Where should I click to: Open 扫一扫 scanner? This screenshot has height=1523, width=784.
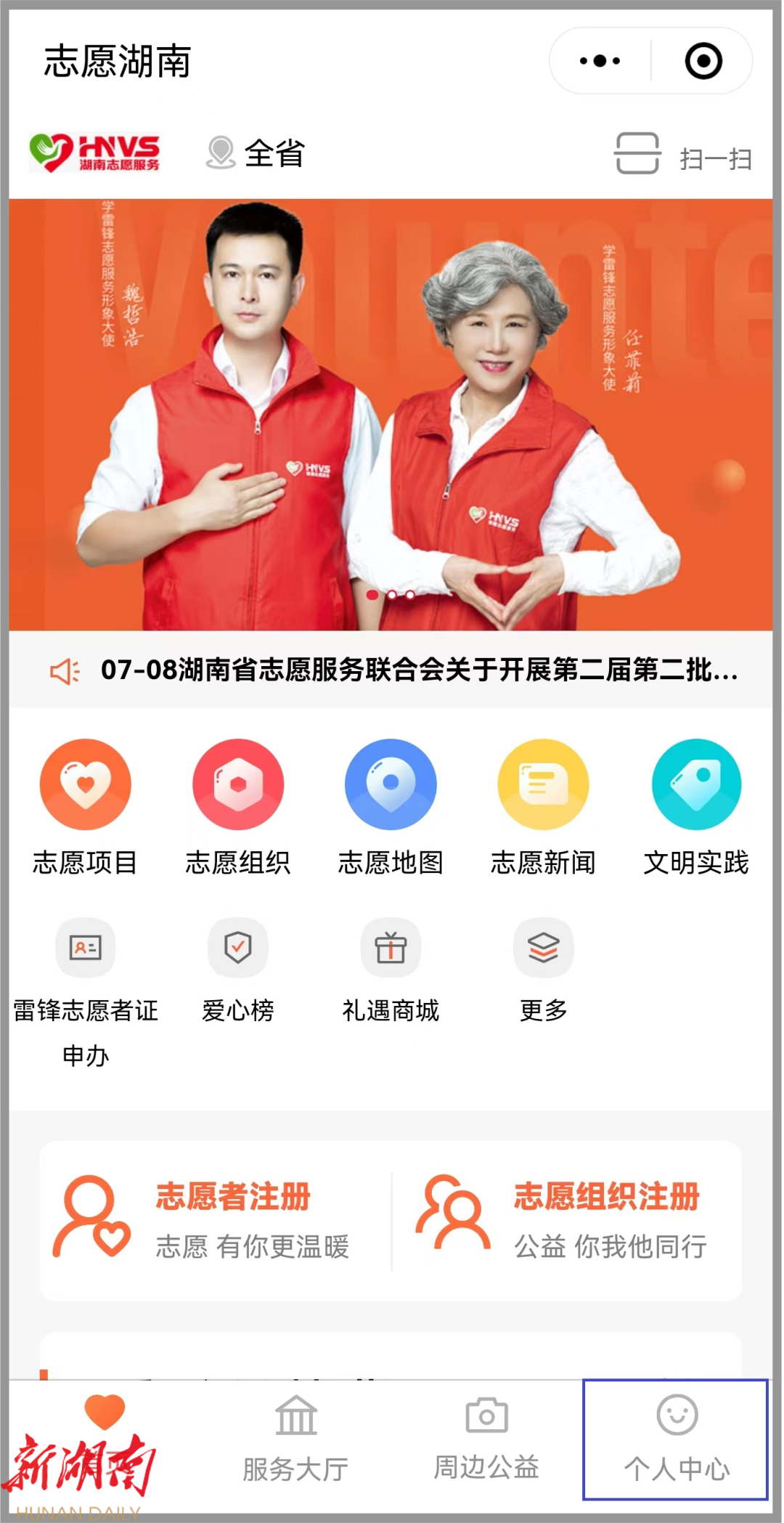[x=682, y=154]
